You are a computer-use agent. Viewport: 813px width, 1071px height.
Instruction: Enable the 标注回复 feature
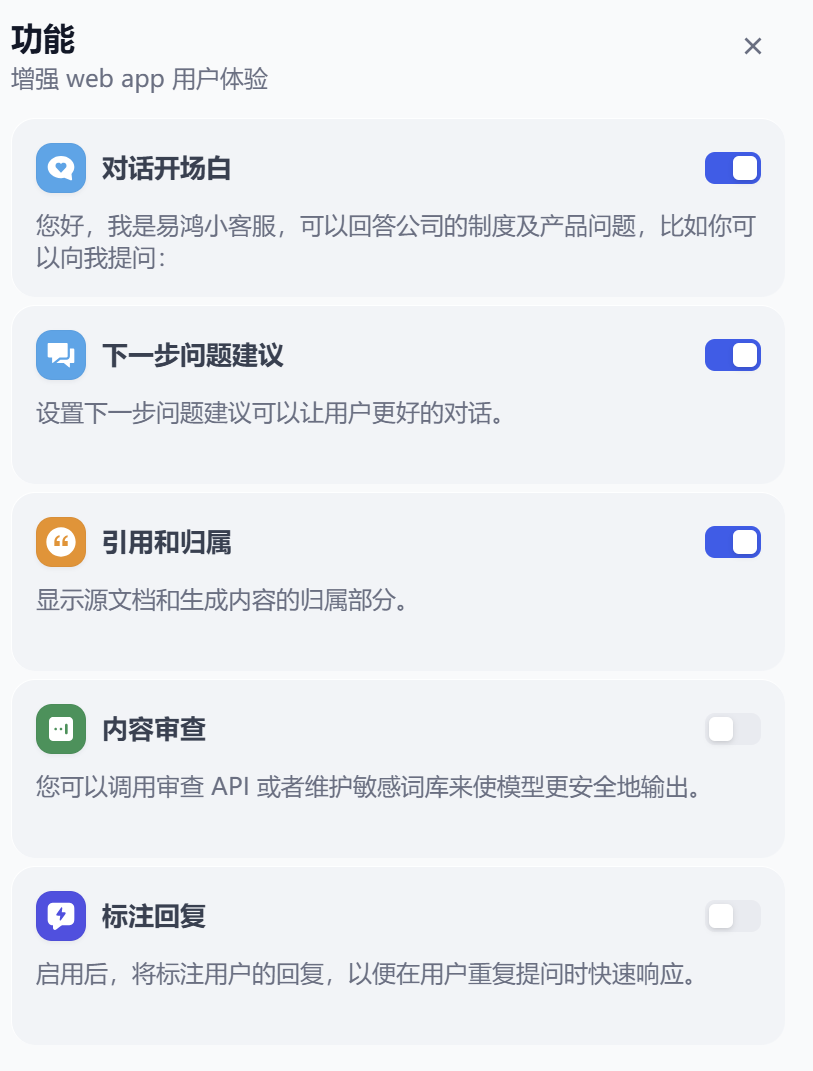(732, 916)
